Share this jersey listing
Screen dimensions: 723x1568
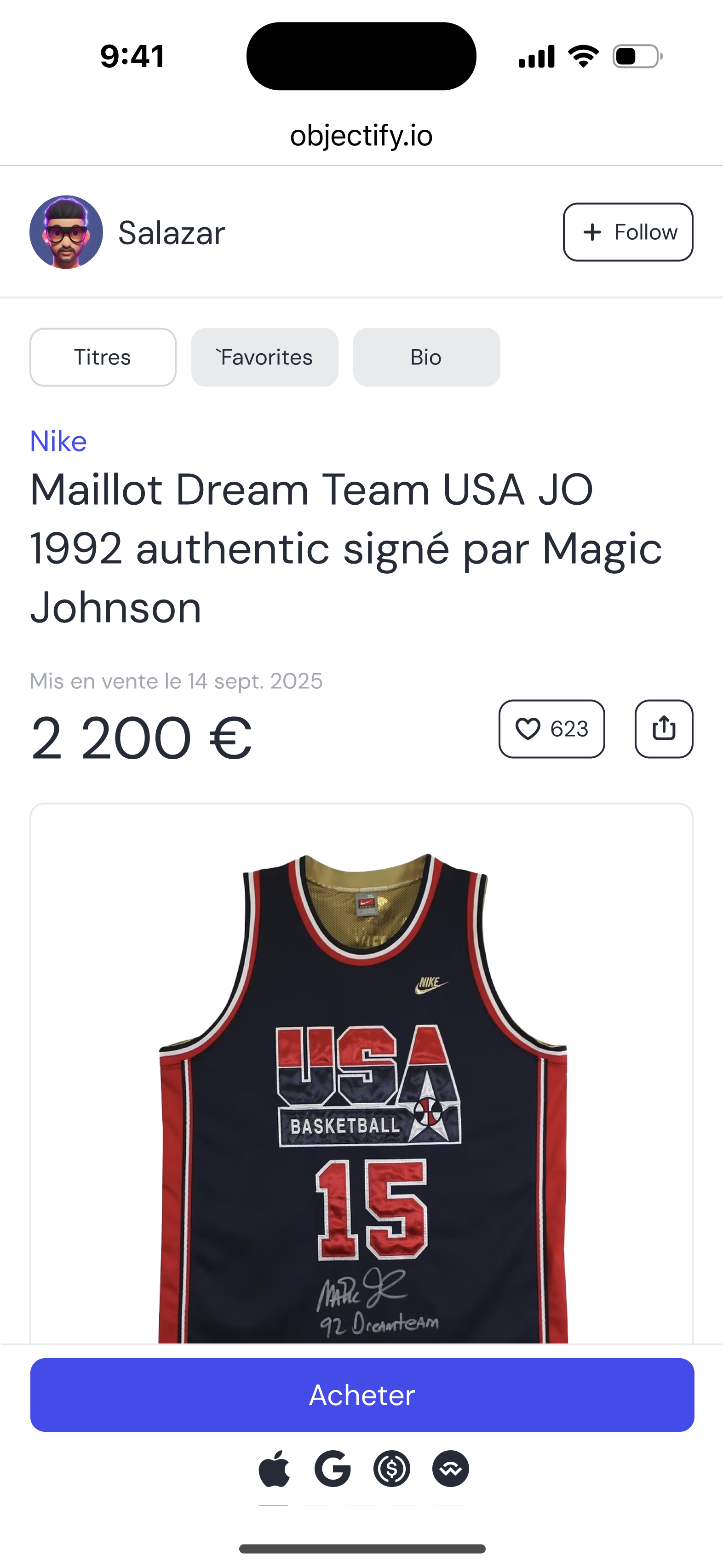pyautogui.click(x=663, y=729)
